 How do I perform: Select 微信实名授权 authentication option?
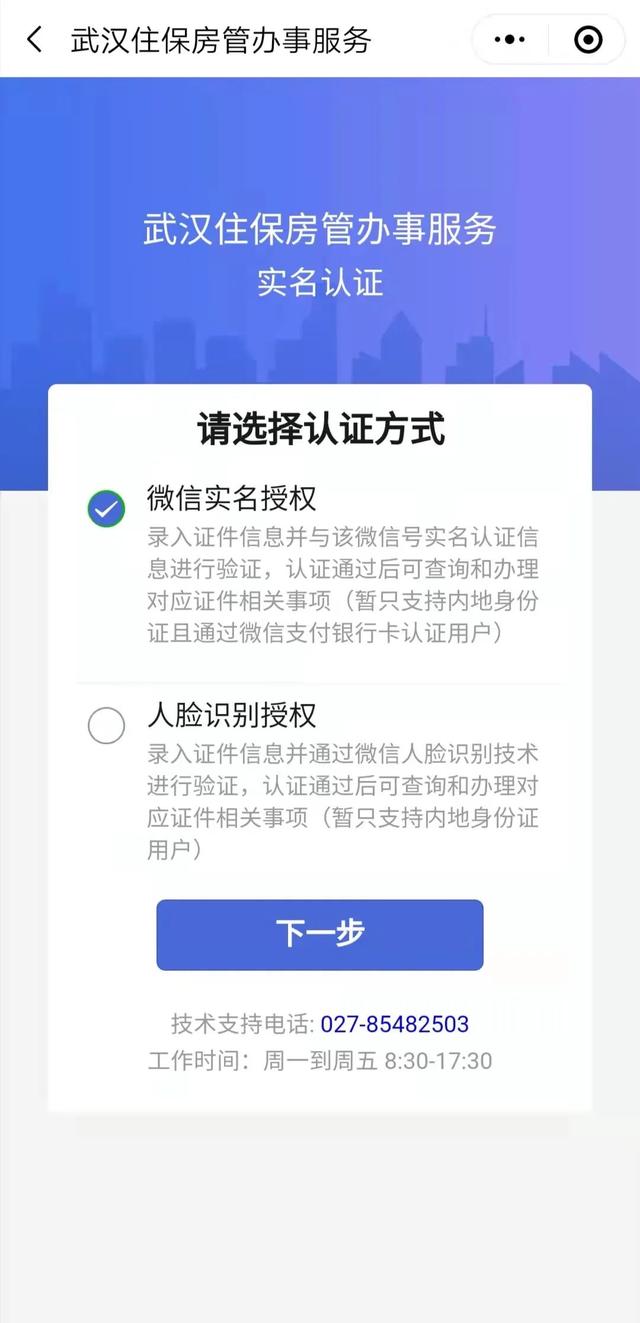coord(106,509)
